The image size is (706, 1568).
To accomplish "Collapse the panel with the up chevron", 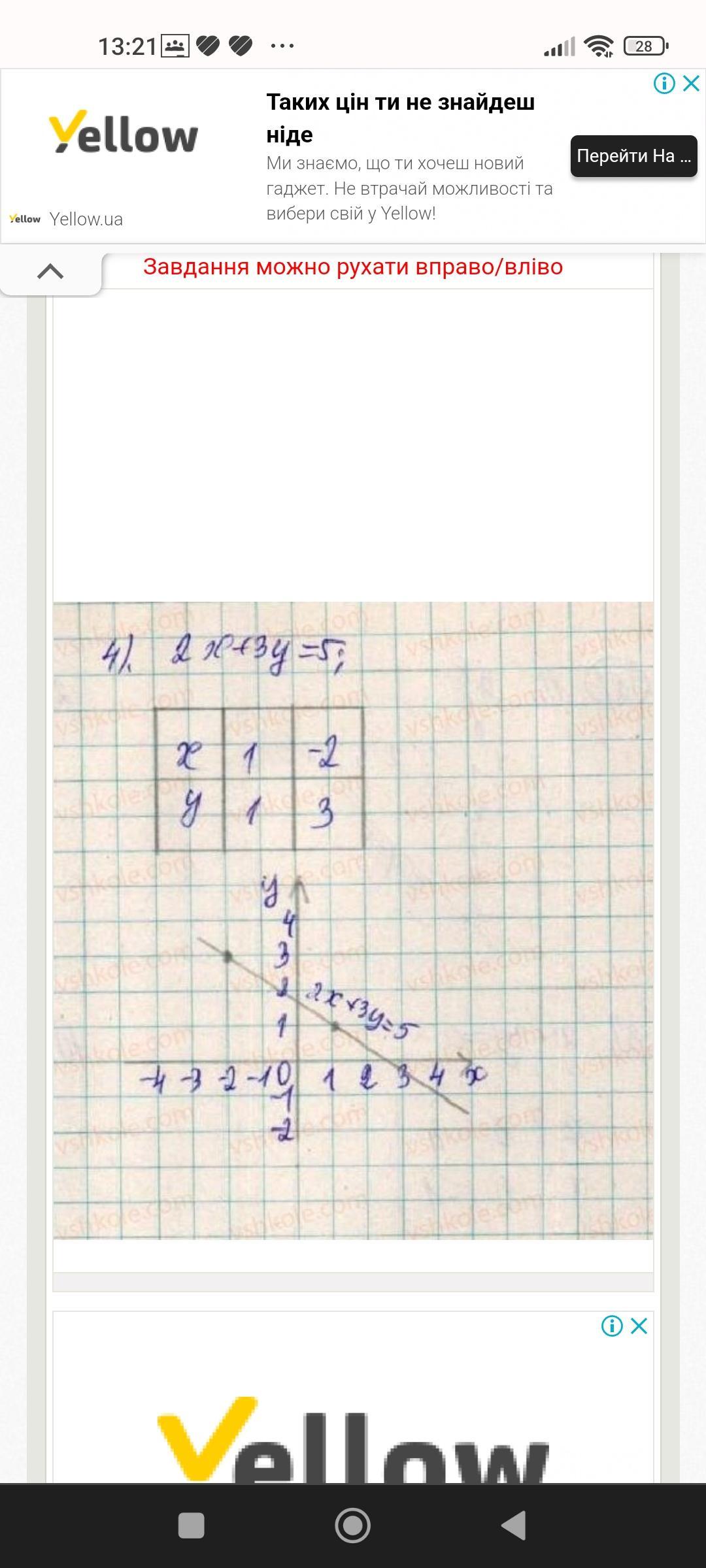I will (50, 271).
